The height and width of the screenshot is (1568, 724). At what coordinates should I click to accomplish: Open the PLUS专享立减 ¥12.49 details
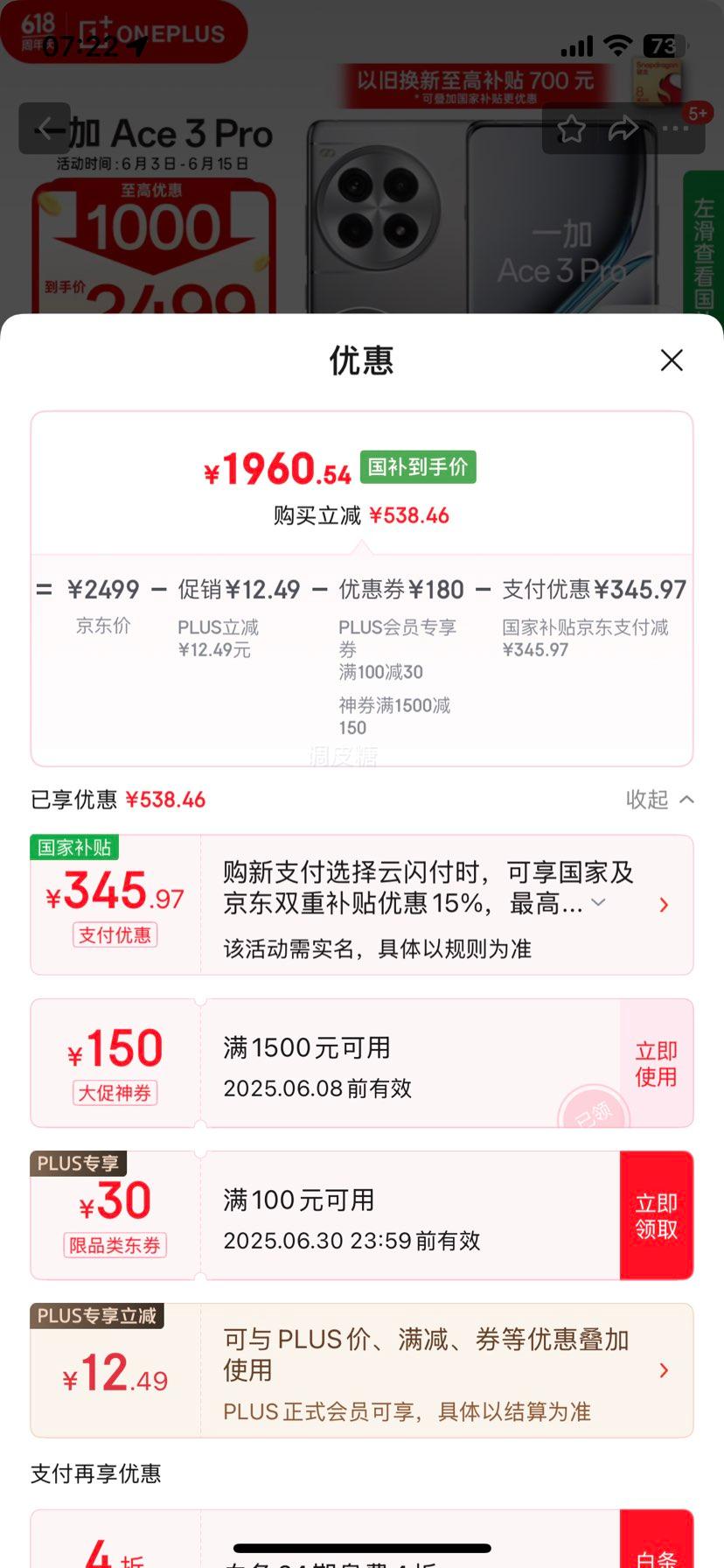tap(664, 1370)
